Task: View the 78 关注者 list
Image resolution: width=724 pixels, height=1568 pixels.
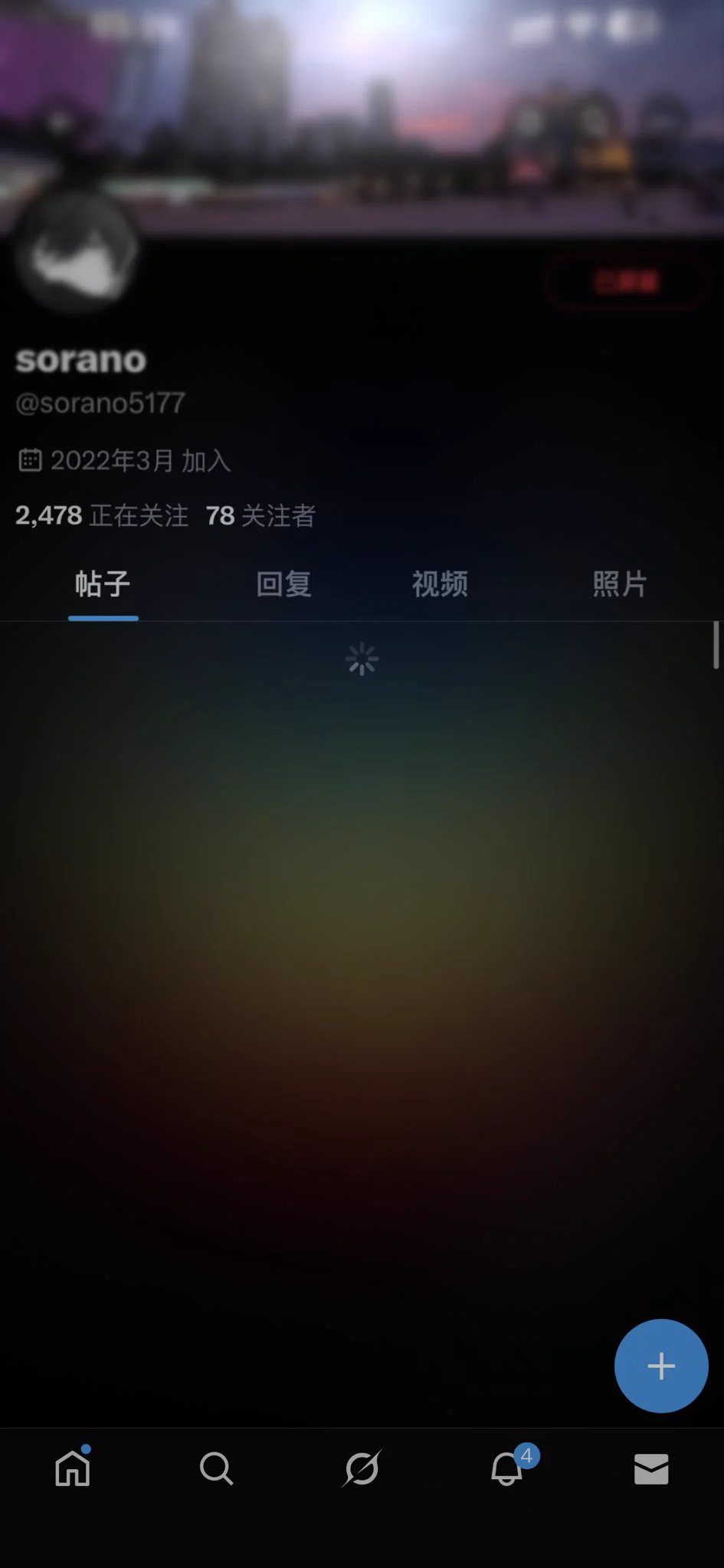Action: (260, 515)
